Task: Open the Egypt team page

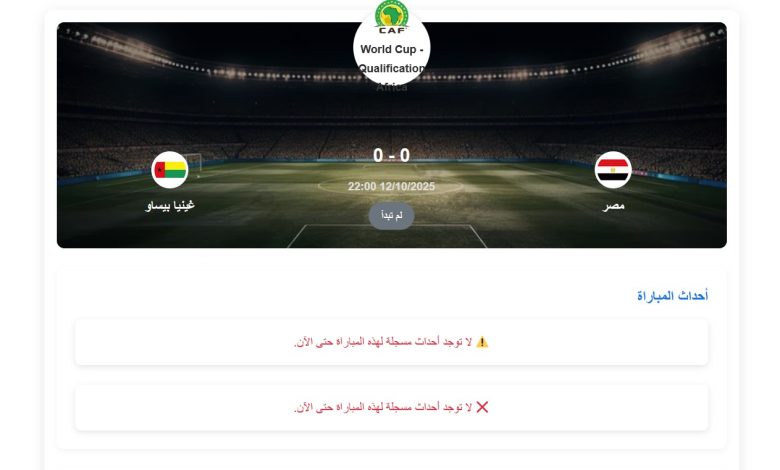Action: [x=612, y=170]
